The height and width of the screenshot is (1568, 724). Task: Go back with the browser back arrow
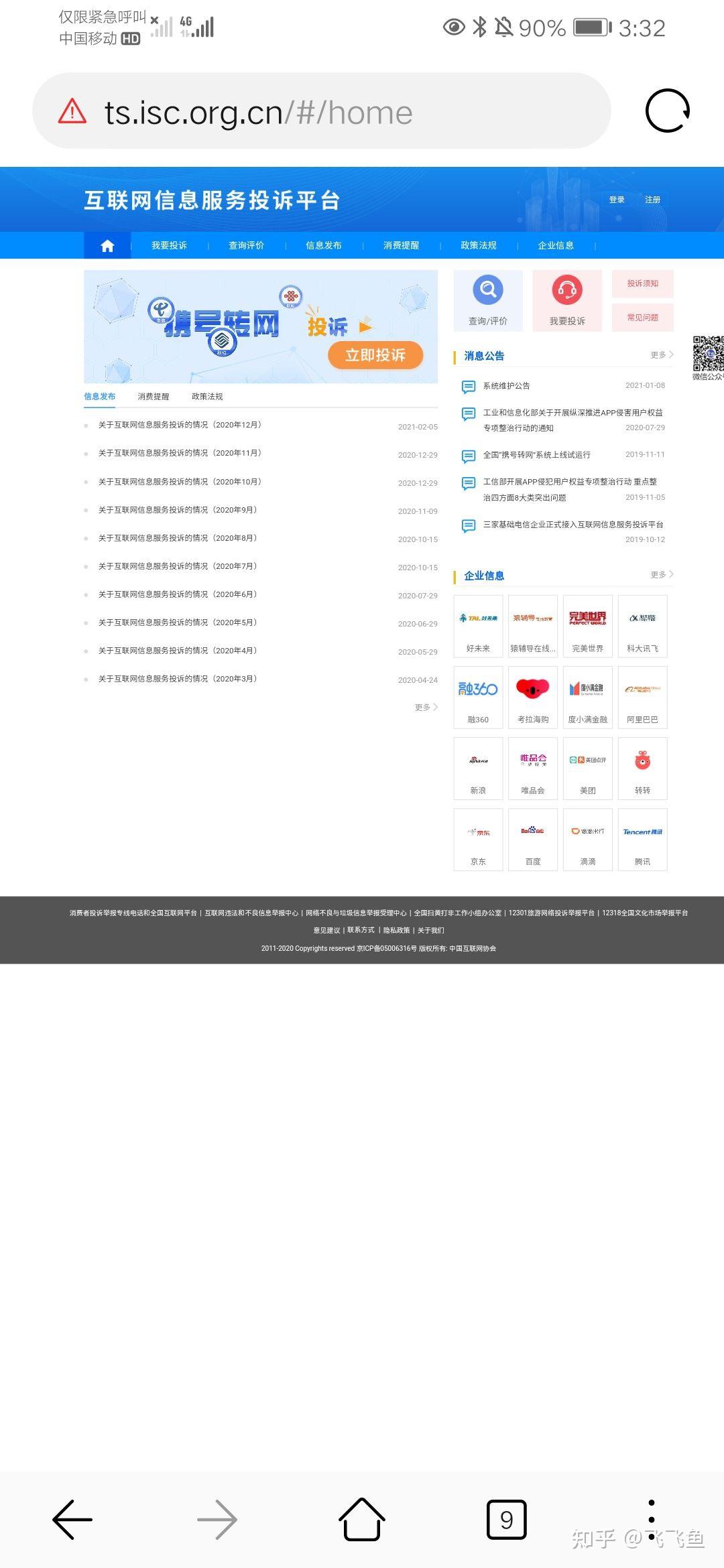[x=72, y=1520]
